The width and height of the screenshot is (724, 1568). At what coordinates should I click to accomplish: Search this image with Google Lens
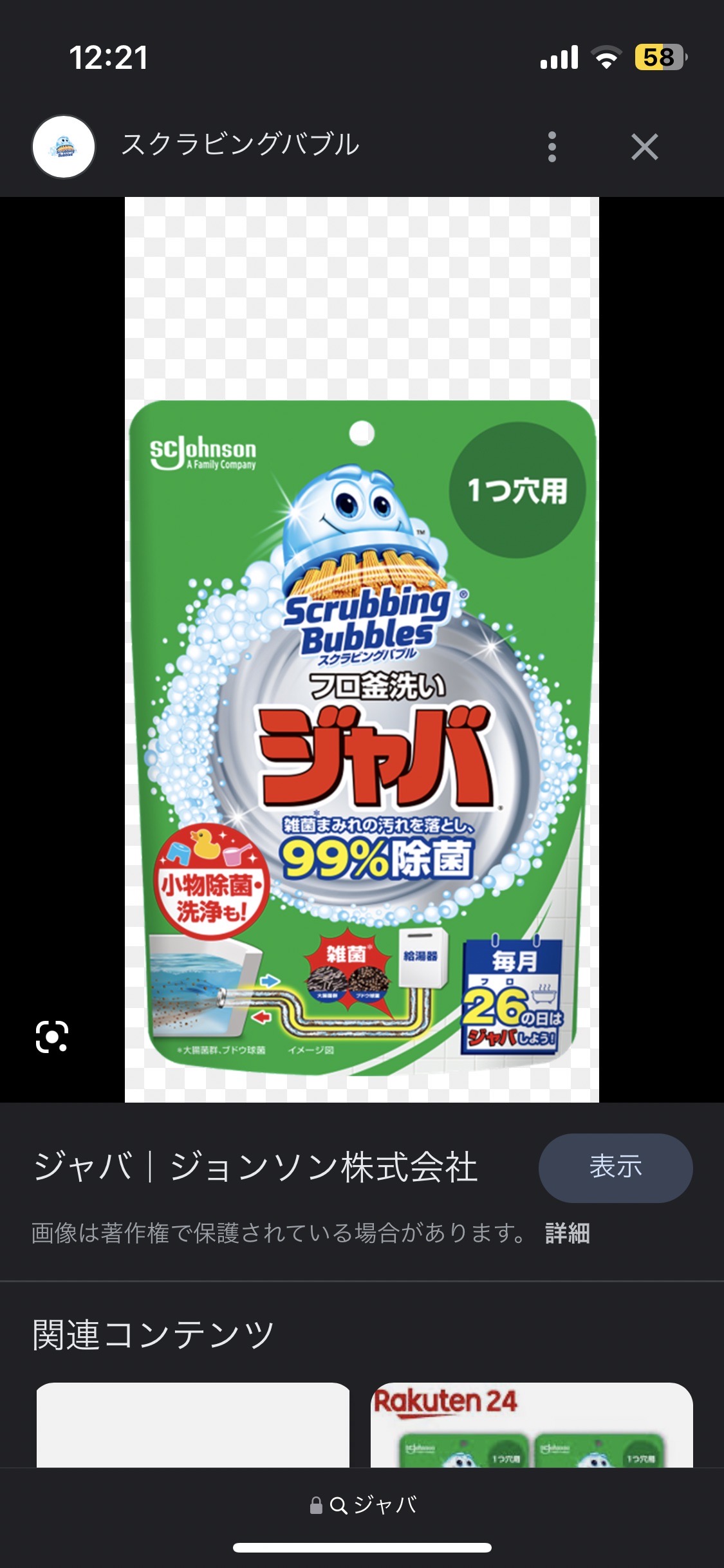[52, 1037]
